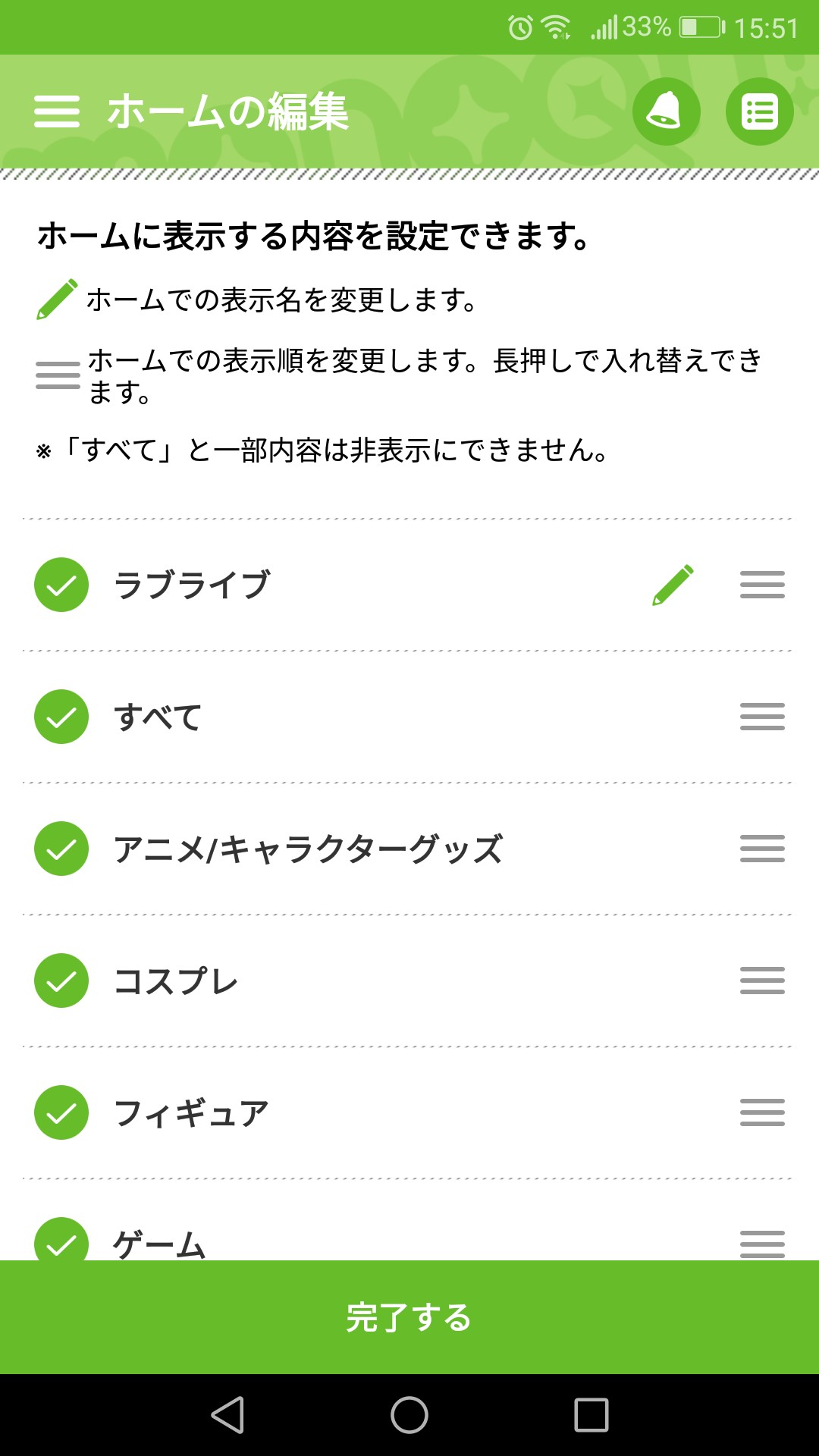
Task: Toggle the ゲーム checkbox
Action: pyautogui.click(x=61, y=1241)
